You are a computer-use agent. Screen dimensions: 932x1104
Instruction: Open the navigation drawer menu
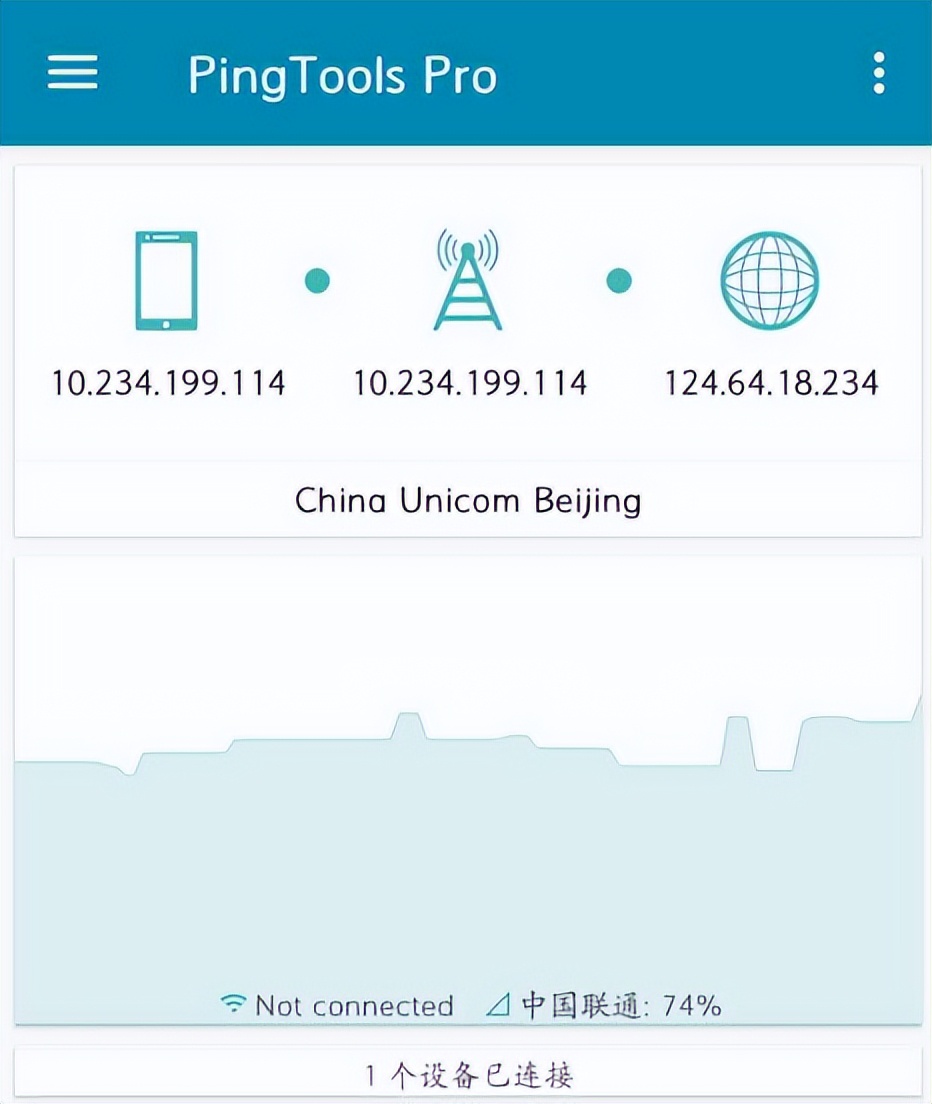pyautogui.click(x=71, y=73)
